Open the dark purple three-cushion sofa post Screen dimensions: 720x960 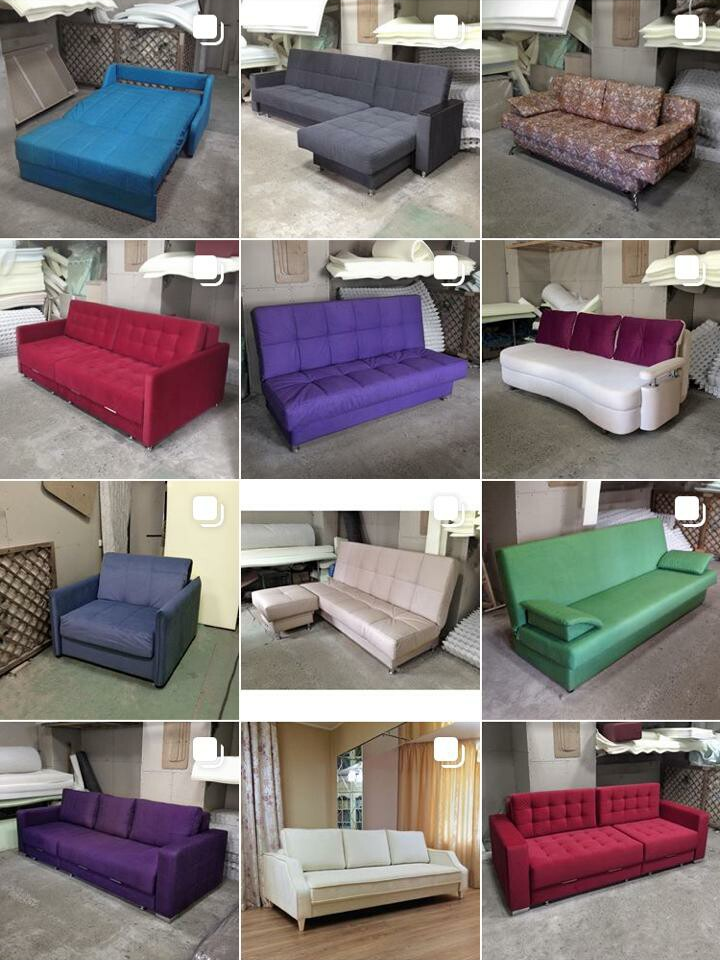tap(119, 841)
